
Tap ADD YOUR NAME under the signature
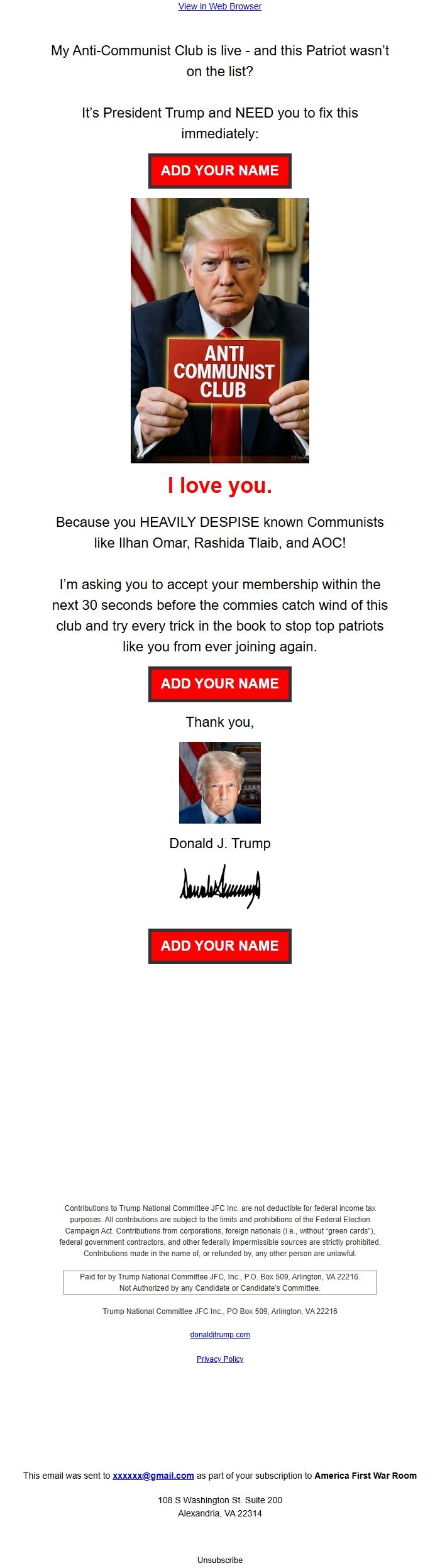pyautogui.click(x=220, y=946)
